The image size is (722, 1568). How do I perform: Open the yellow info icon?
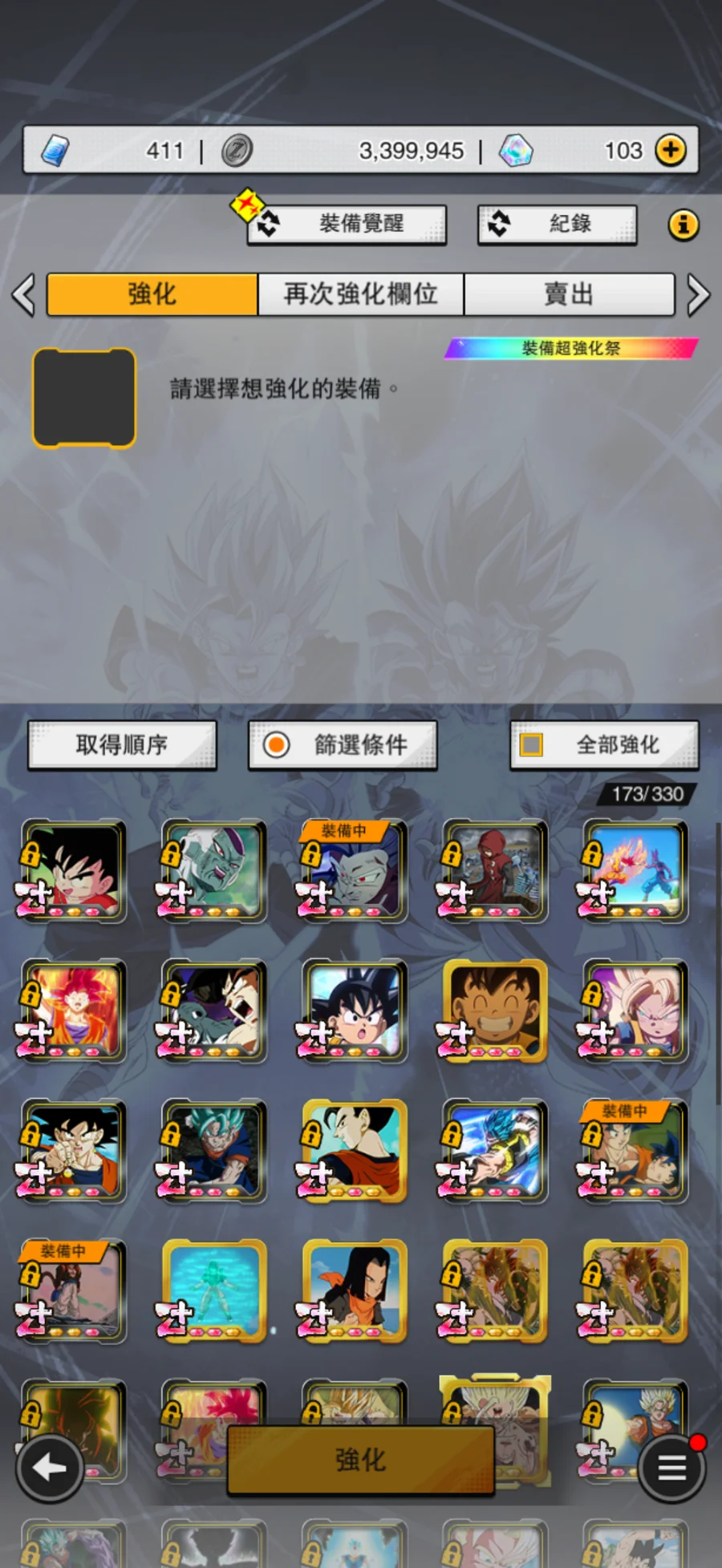point(683,225)
